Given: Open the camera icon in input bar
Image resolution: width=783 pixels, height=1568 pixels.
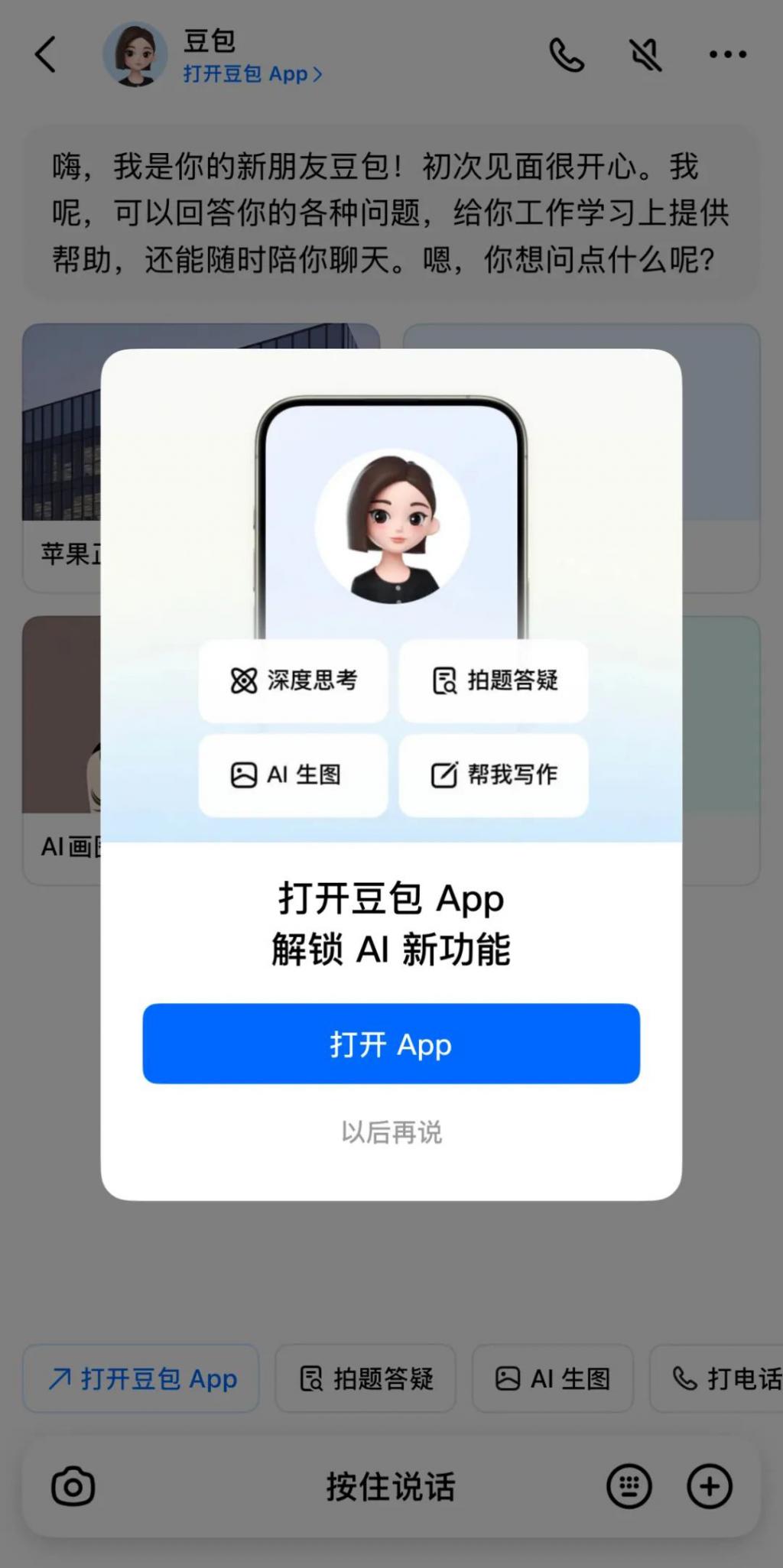Looking at the screenshot, I should 73,1486.
